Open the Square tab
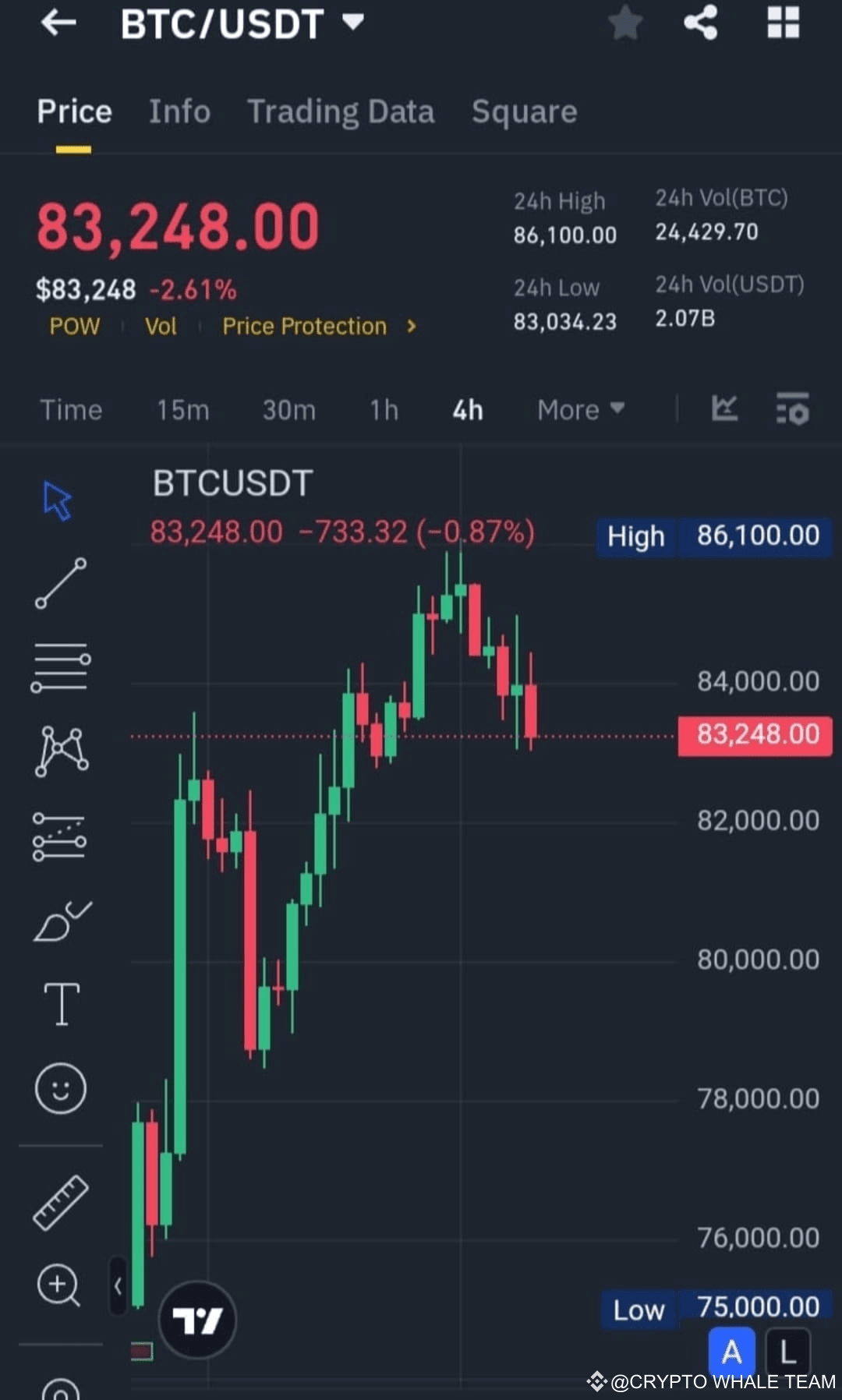 pos(524,111)
